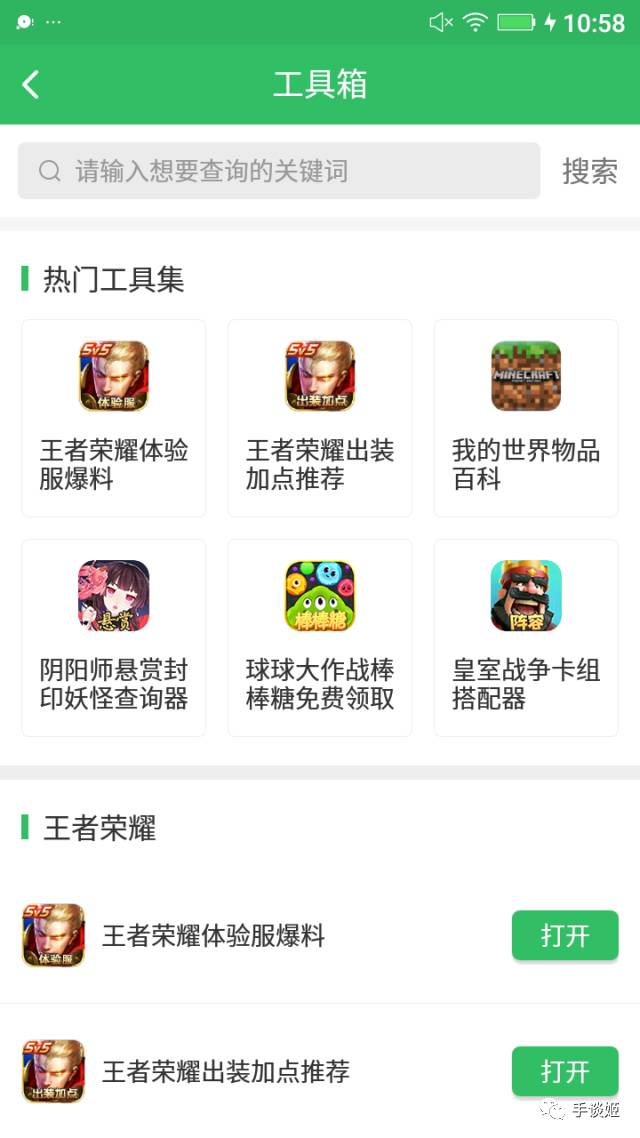The image size is (640, 1138).
Task: Open the 王者荣耀体验服爆料 card in 热门工具集
Action: tap(114, 418)
